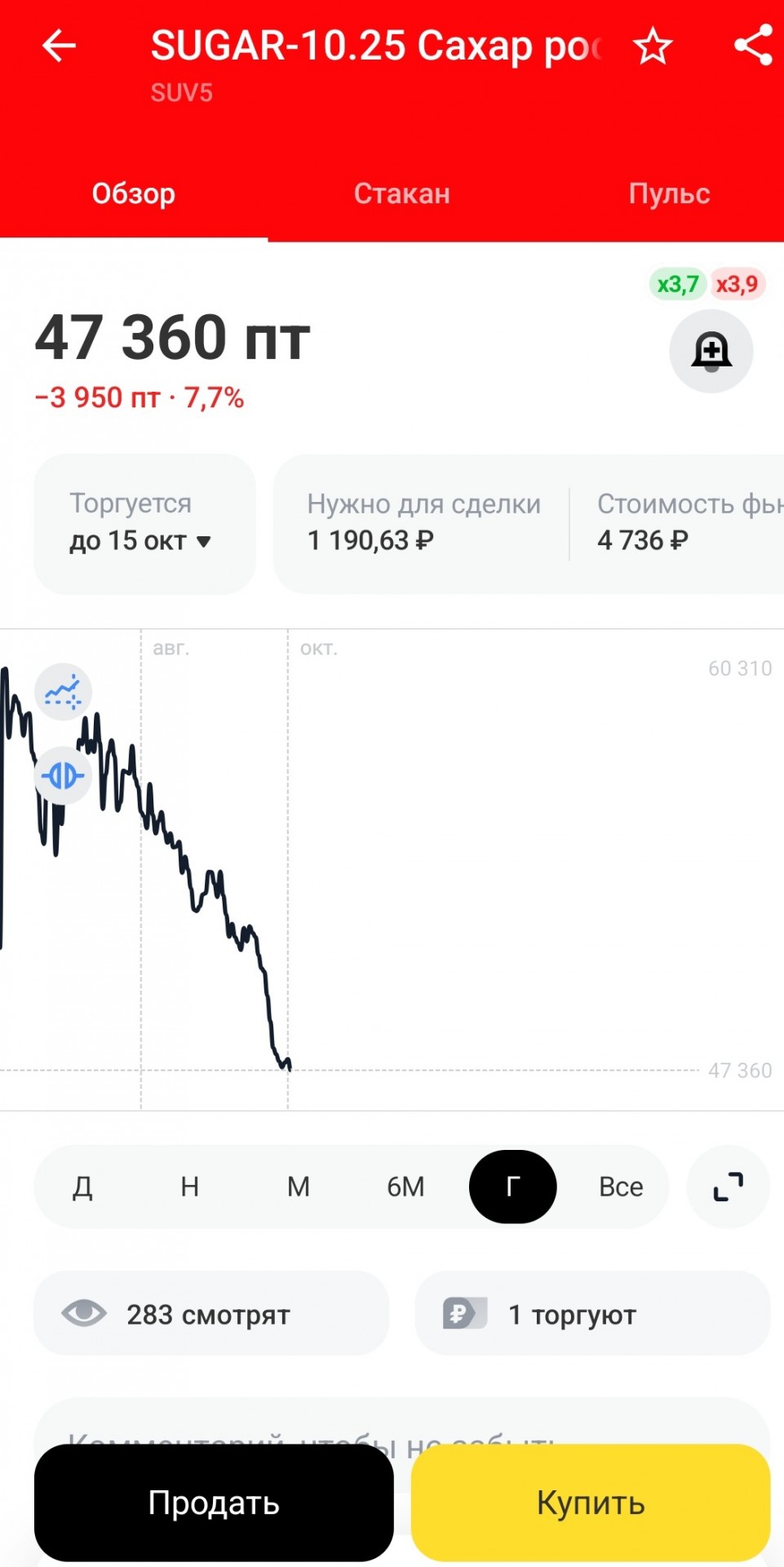Choose the М chart period
Image resolution: width=784 pixels, height=1567 pixels.
click(299, 1187)
